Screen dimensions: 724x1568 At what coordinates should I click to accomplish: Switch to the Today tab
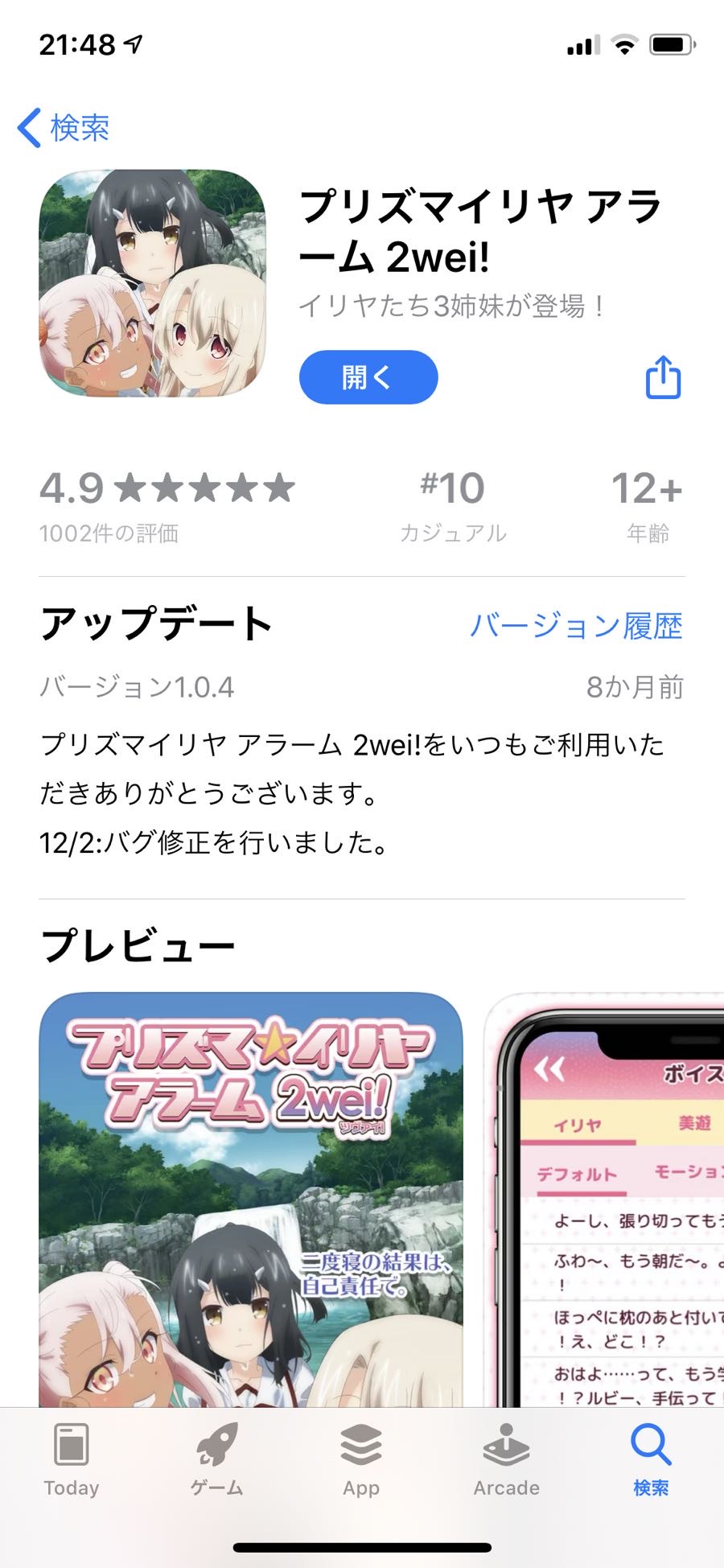(72, 1460)
